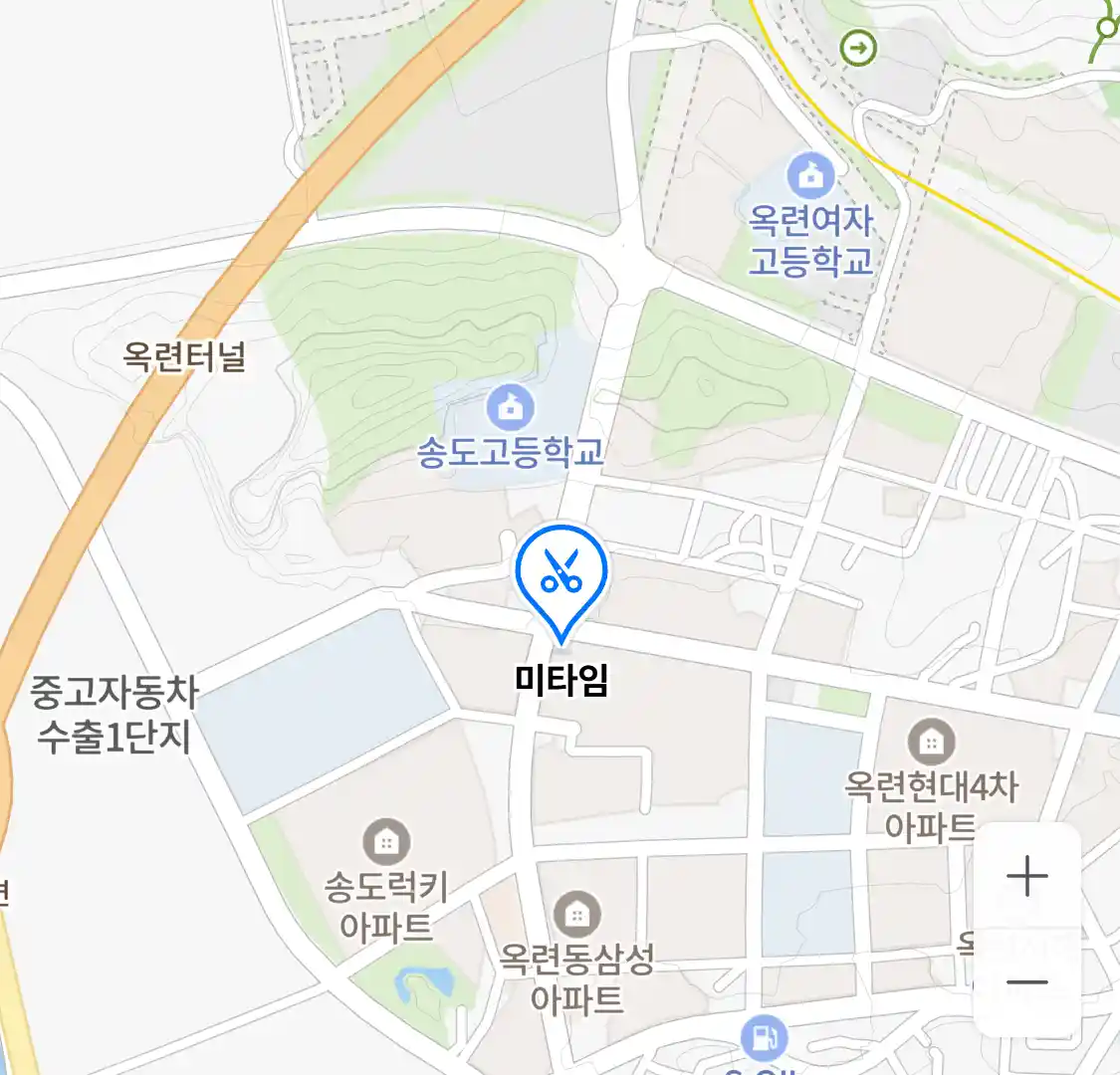Image resolution: width=1120 pixels, height=1075 pixels.
Task: Open the 송도럭키아파트 marker
Action: click(386, 842)
